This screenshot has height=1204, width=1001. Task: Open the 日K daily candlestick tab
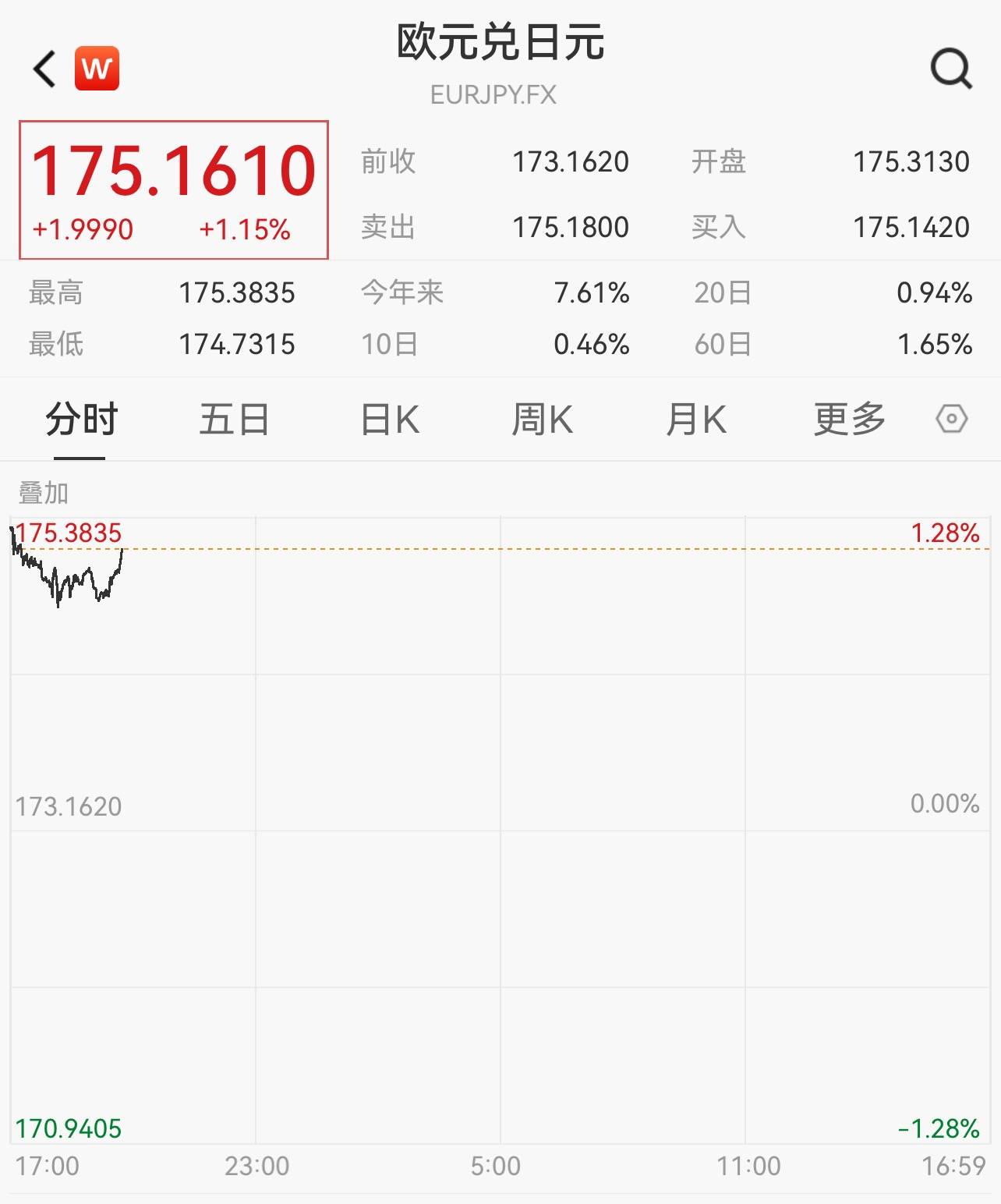[389, 419]
